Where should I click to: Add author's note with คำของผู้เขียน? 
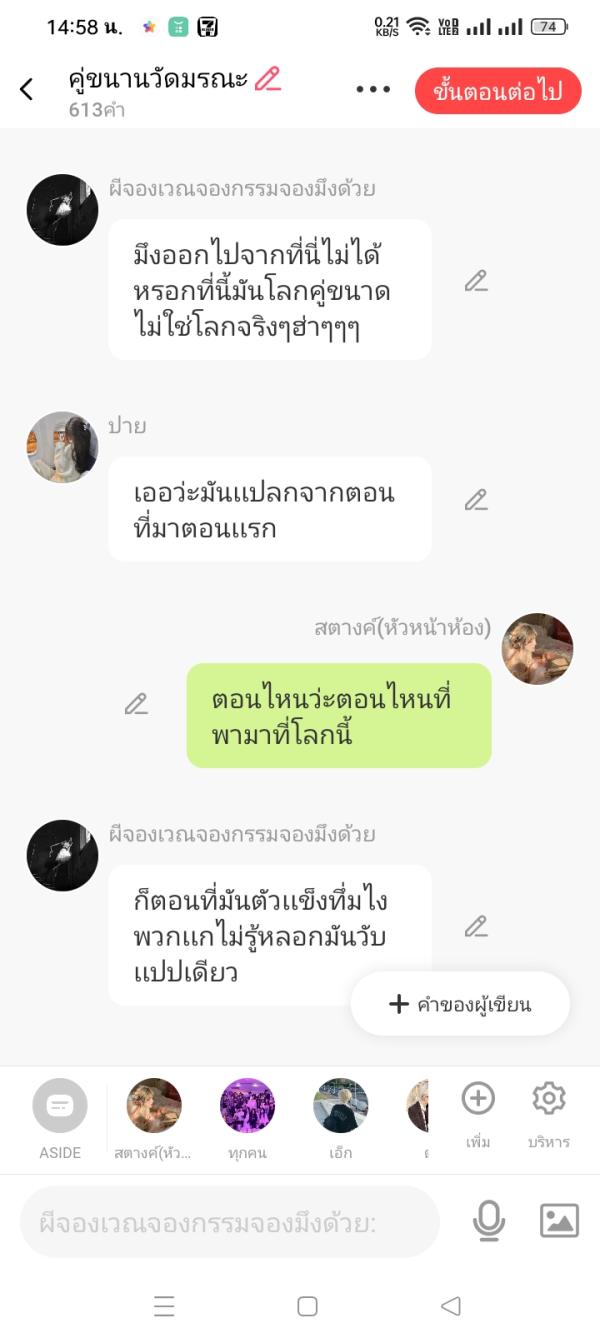click(x=460, y=1004)
